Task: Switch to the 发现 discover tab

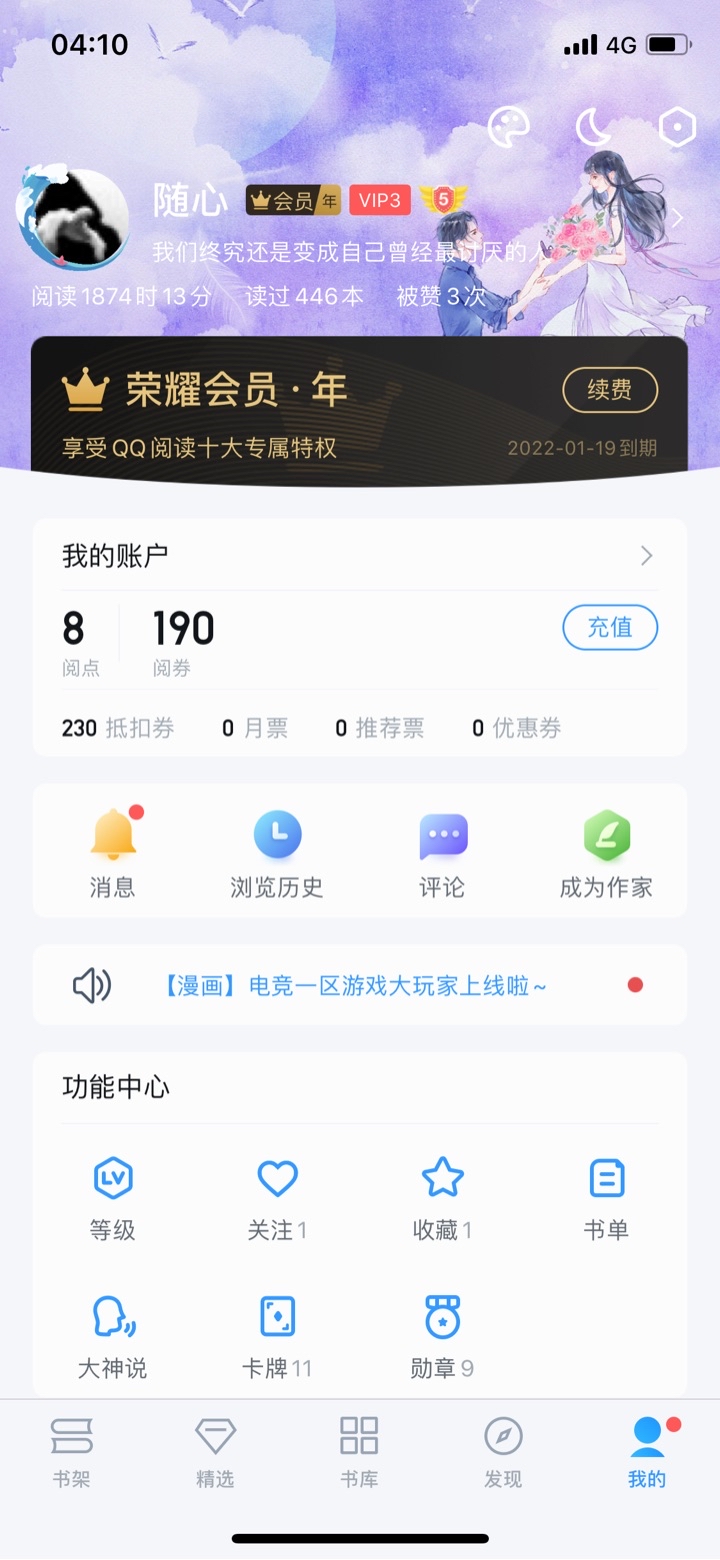Action: pos(503,1450)
